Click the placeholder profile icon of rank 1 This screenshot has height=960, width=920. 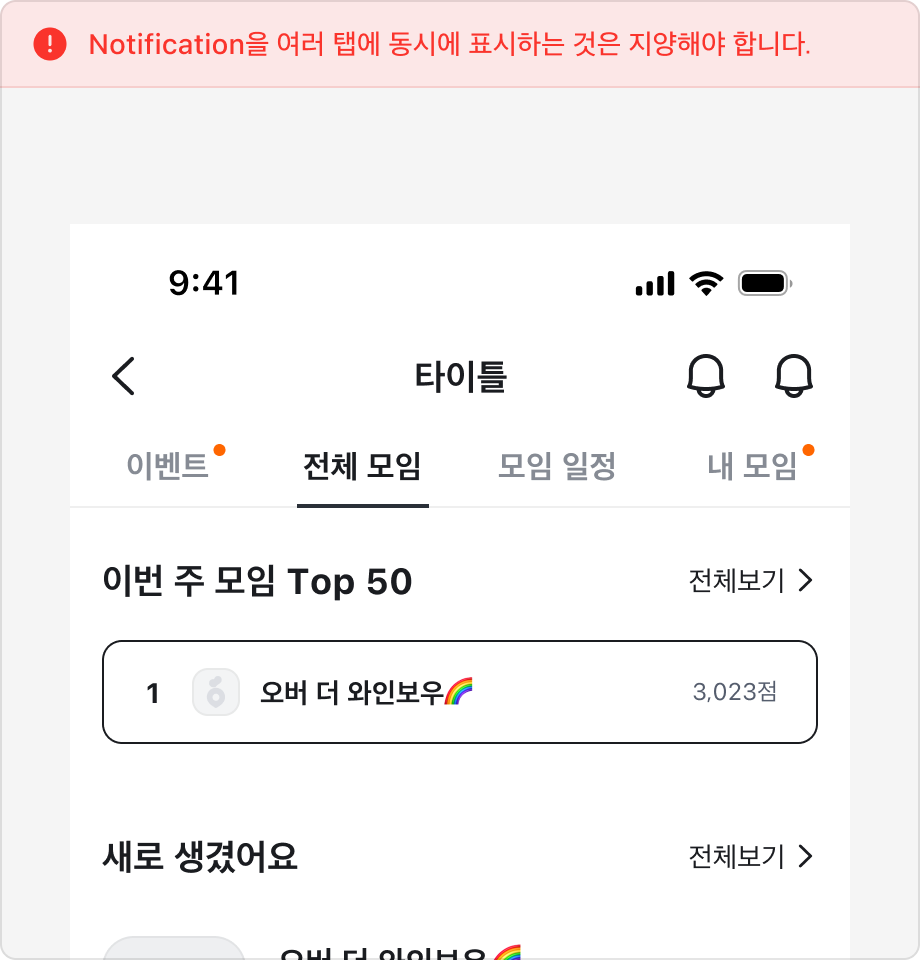pos(216,692)
